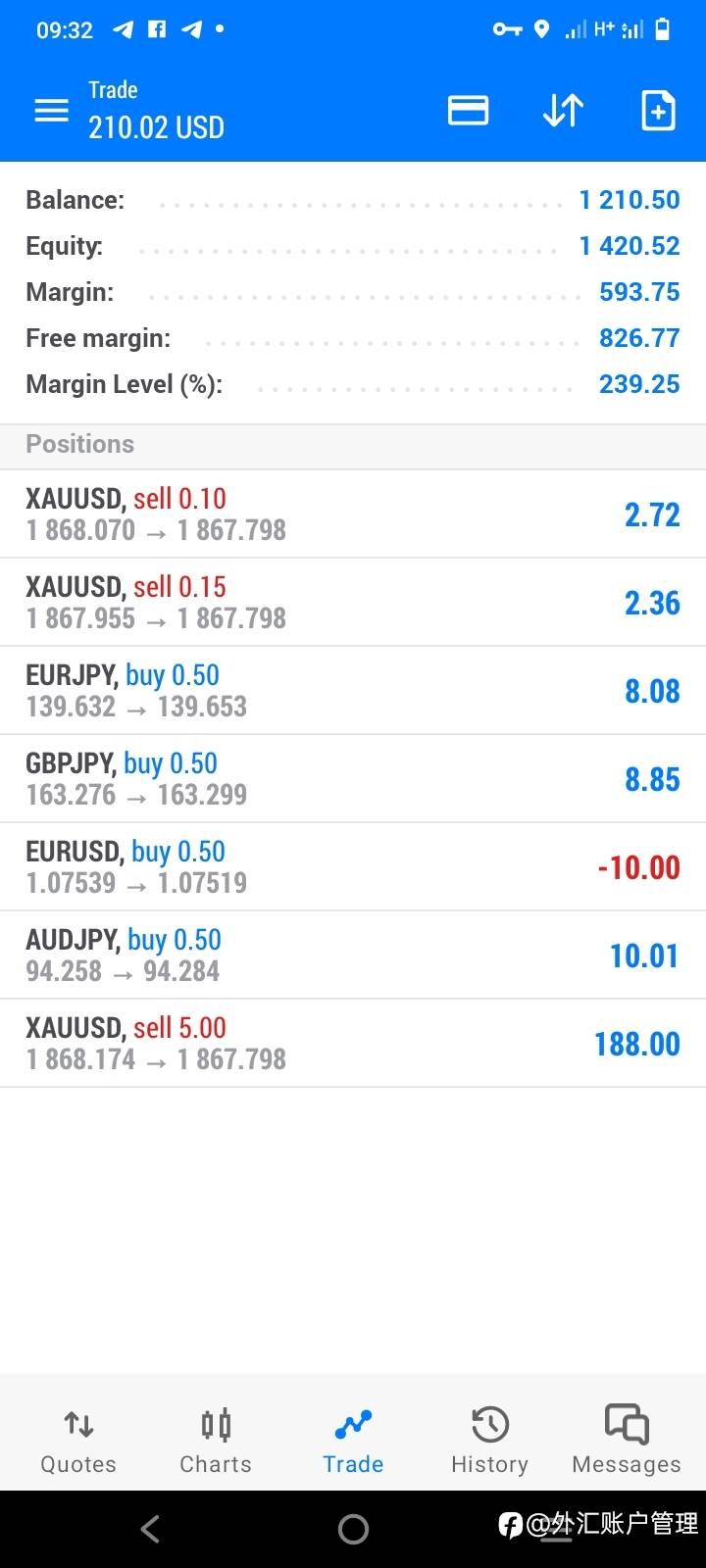Tap the sort arrows icon
This screenshot has height=1568, width=706.
(x=563, y=110)
